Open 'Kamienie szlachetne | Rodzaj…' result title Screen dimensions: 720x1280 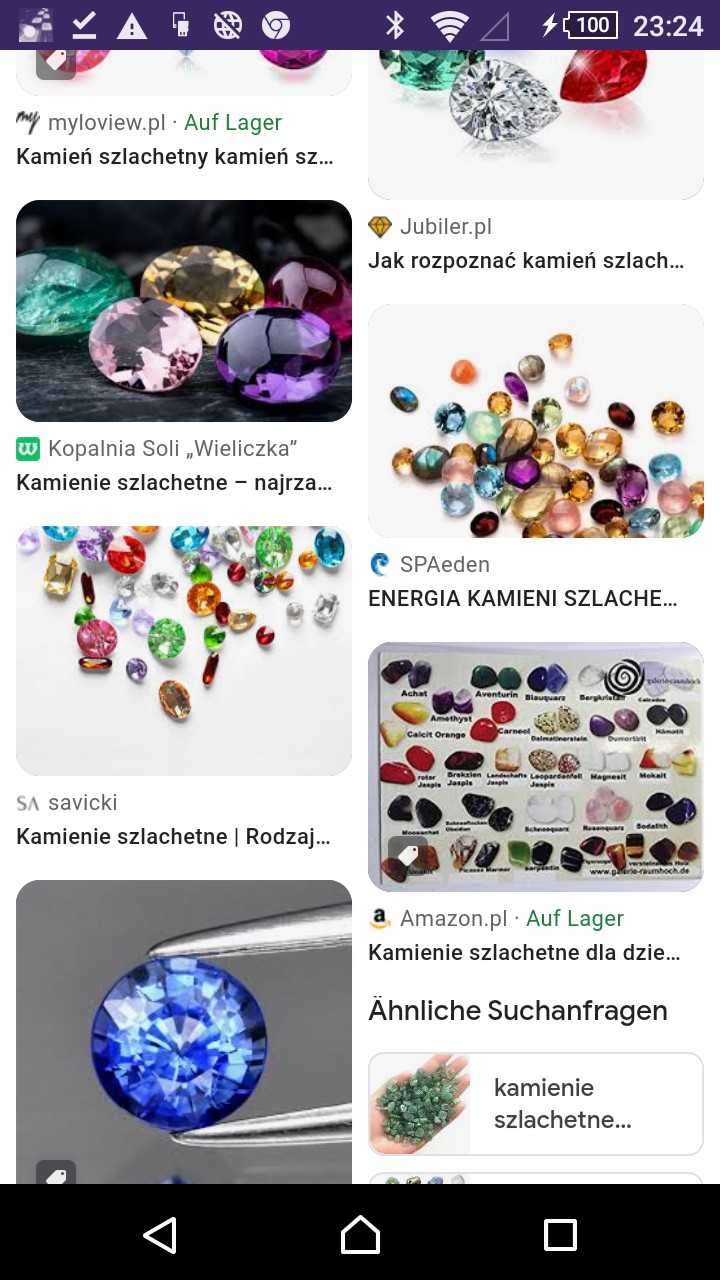[173, 836]
